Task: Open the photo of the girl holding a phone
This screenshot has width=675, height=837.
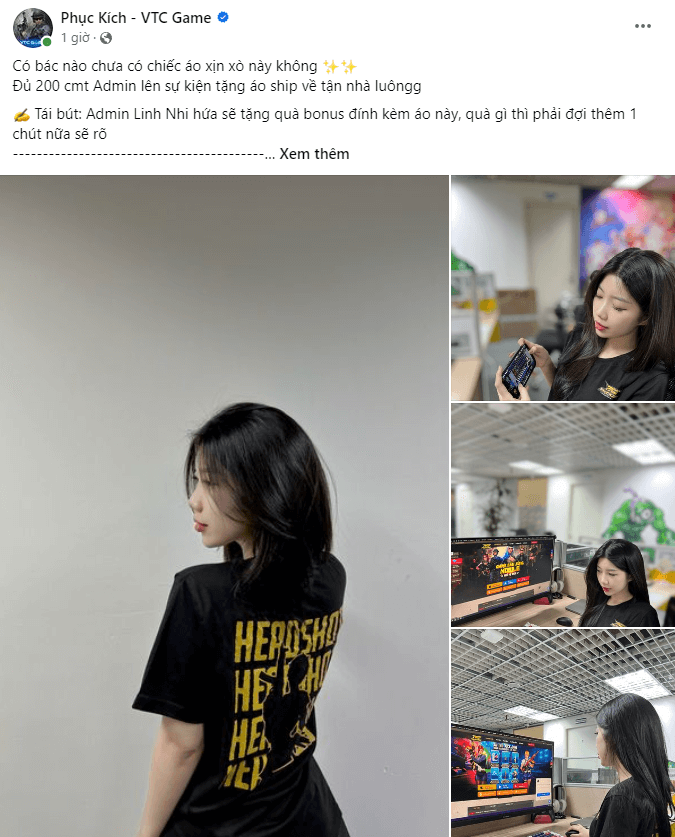Action: click(x=562, y=288)
